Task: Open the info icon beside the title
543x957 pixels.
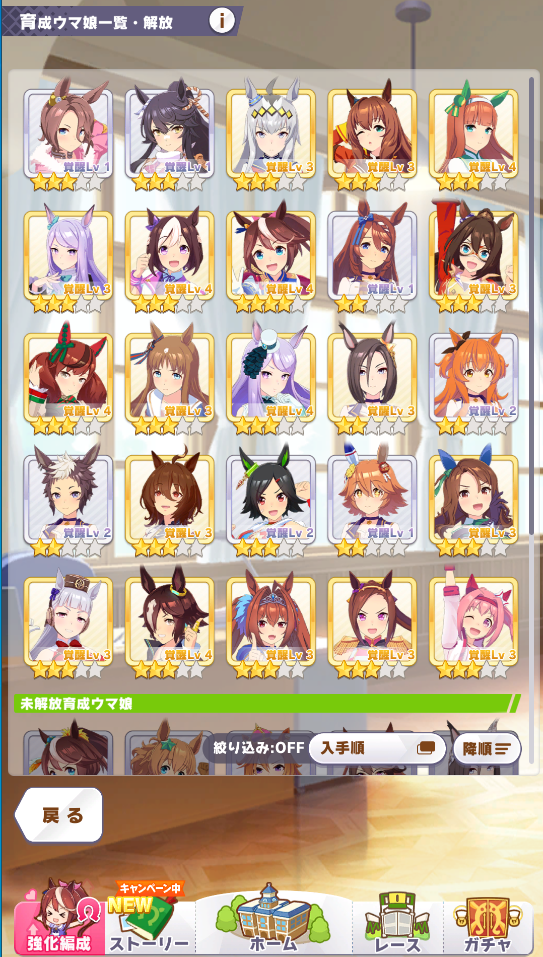Action: pos(221,21)
